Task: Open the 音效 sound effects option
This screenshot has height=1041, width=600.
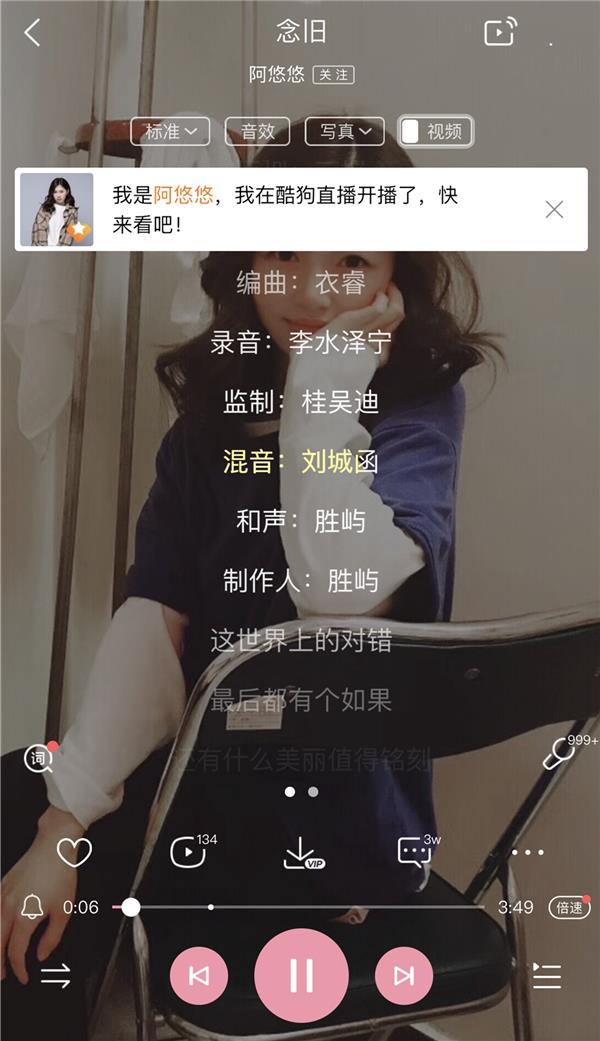Action: (257, 131)
